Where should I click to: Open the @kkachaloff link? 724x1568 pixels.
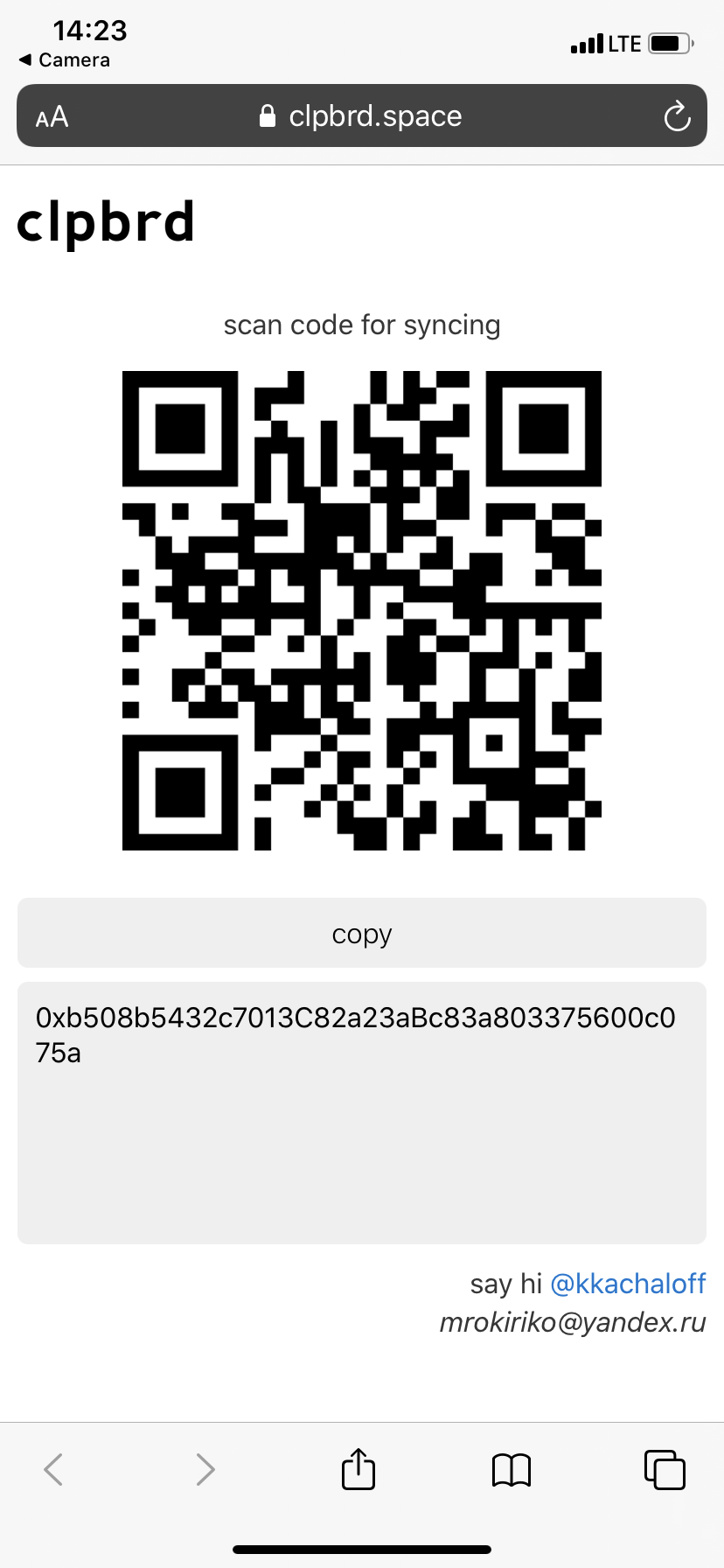point(628,1284)
